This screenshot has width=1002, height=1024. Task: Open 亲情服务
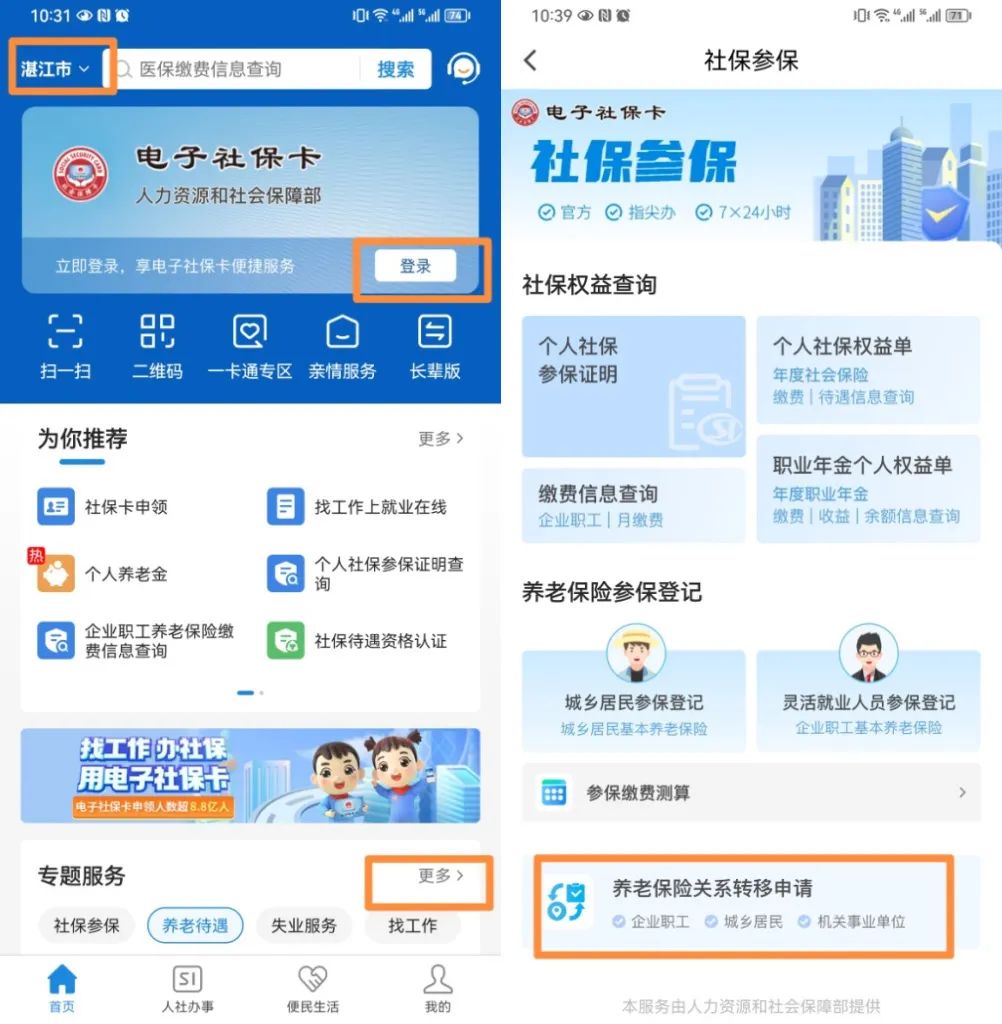342,346
